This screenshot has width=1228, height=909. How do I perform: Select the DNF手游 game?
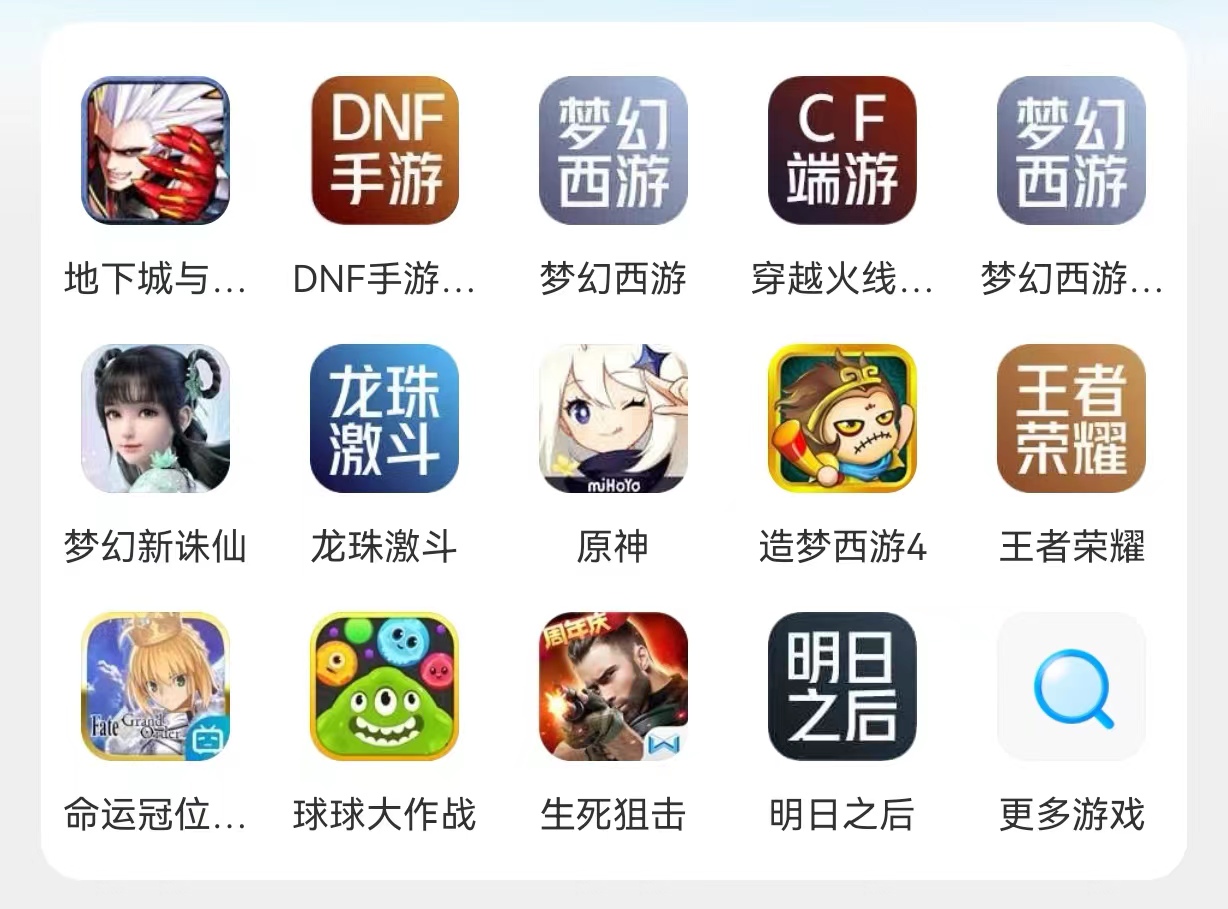[x=385, y=150]
